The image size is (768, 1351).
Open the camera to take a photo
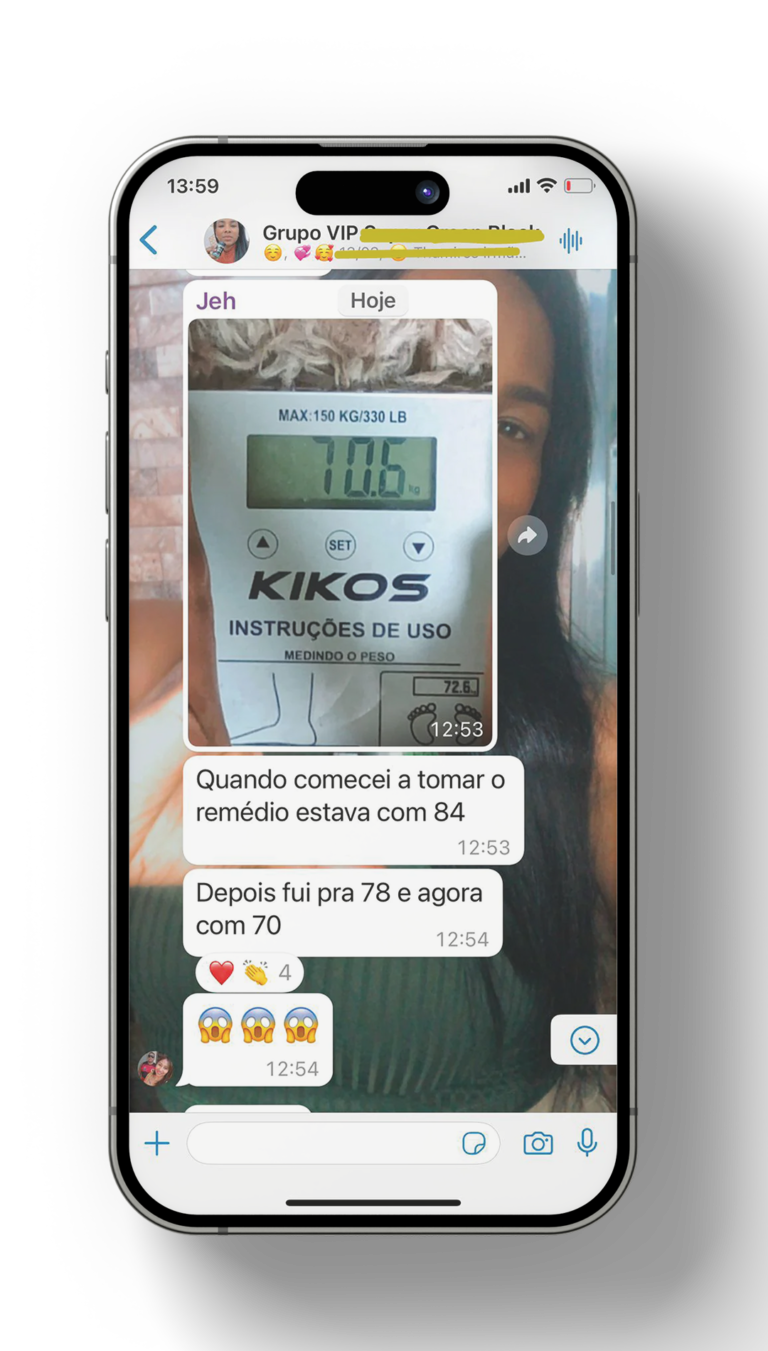[538, 1143]
